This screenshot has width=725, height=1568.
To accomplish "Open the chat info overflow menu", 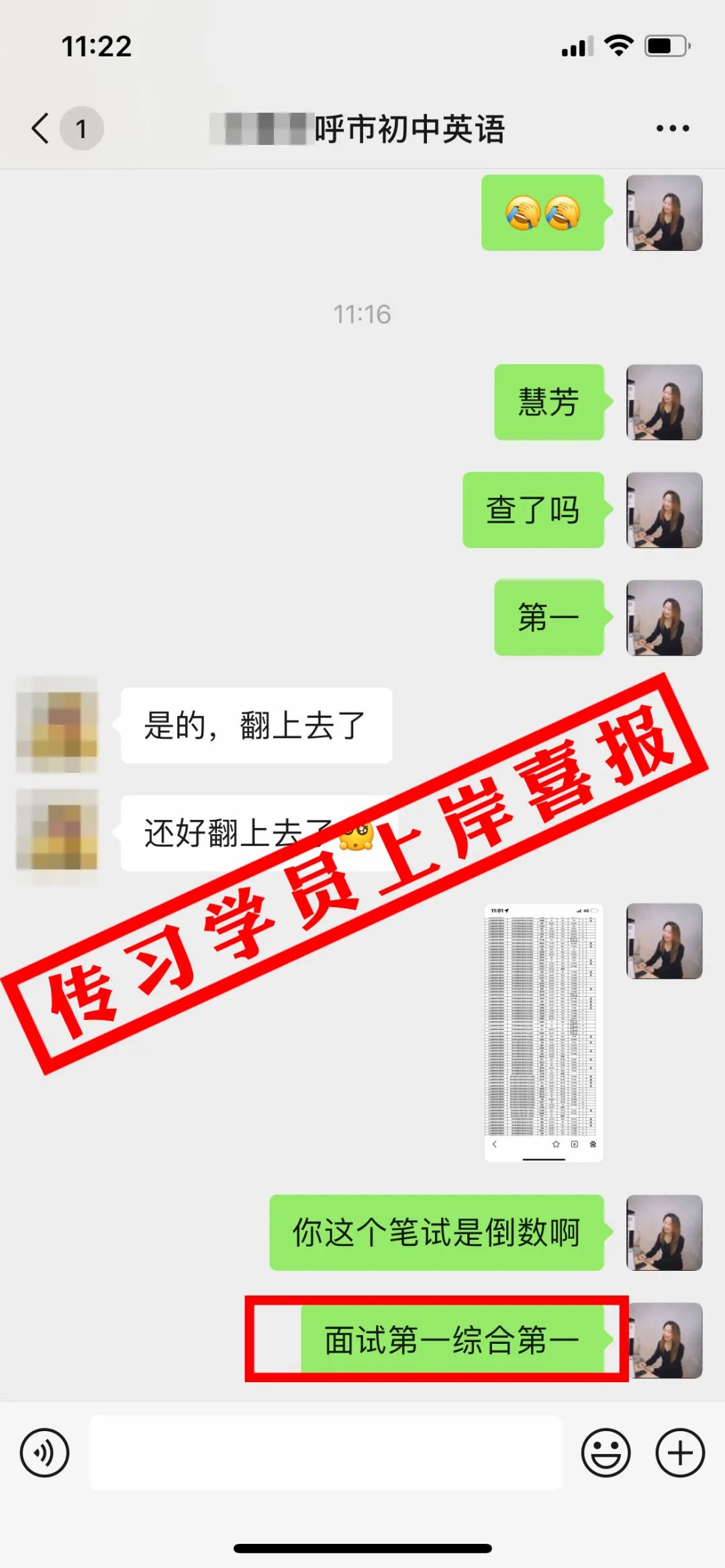I will (673, 128).
